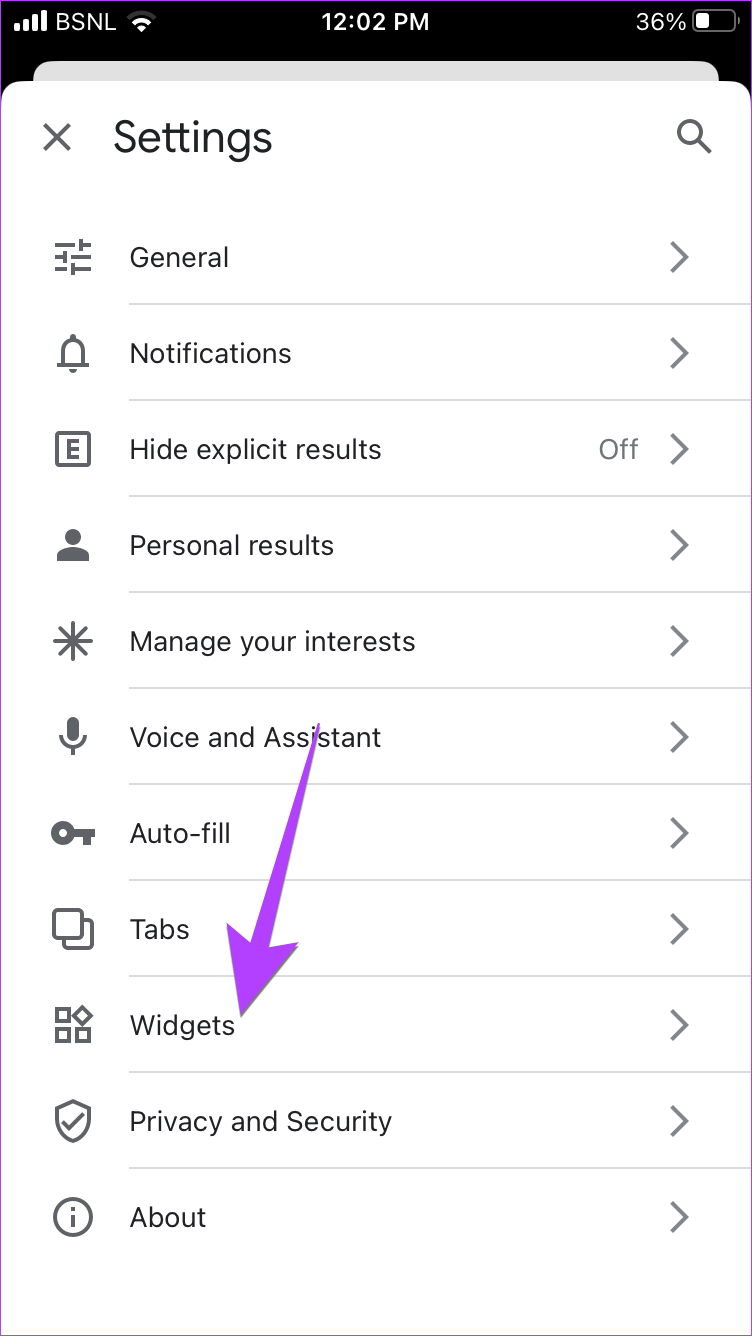Image resolution: width=752 pixels, height=1336 pixels.
Task: Click the General settings sliders icon
Action: click(x=72, y=257)
